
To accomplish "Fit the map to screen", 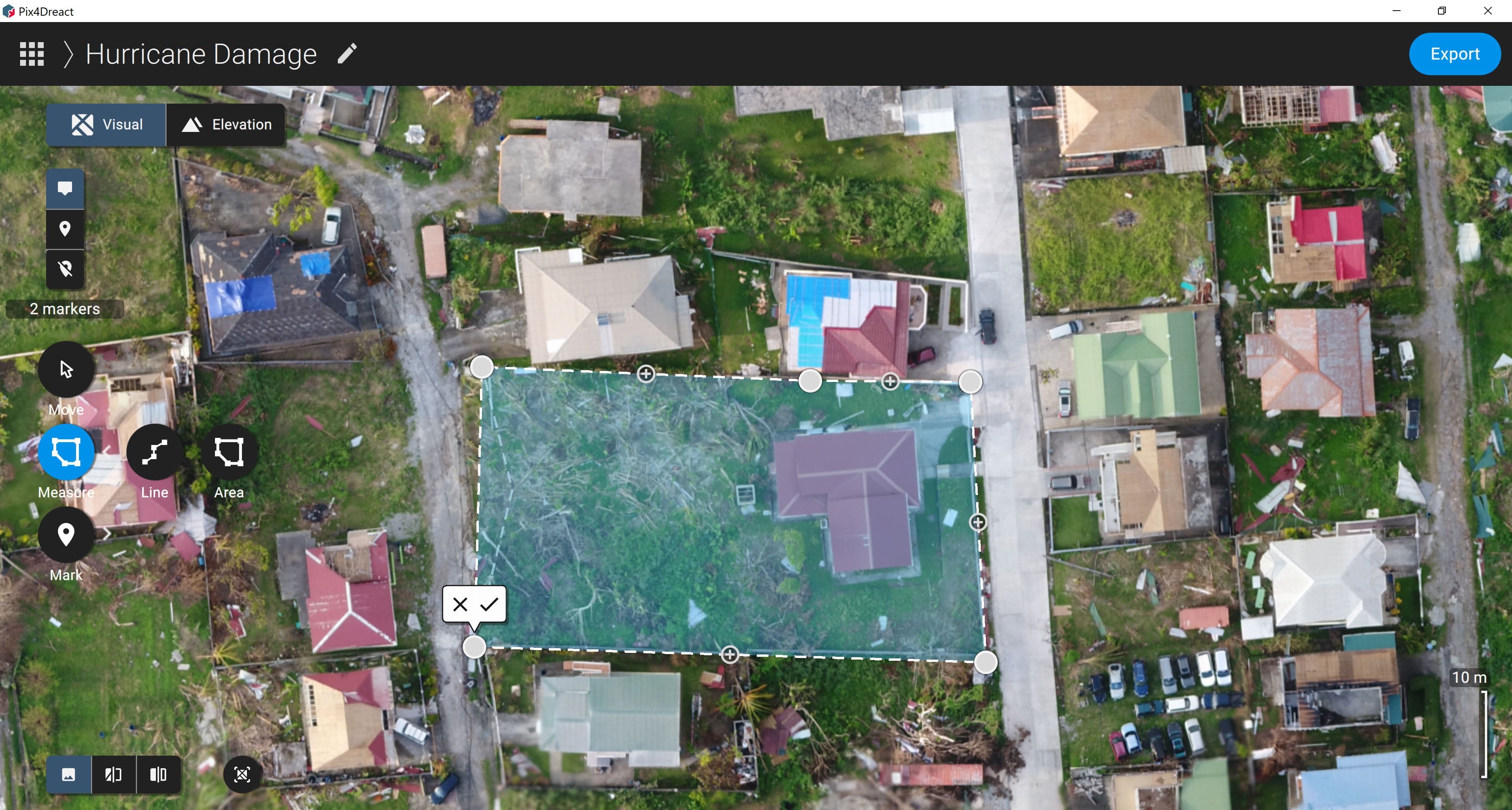I will coord(242,774).
